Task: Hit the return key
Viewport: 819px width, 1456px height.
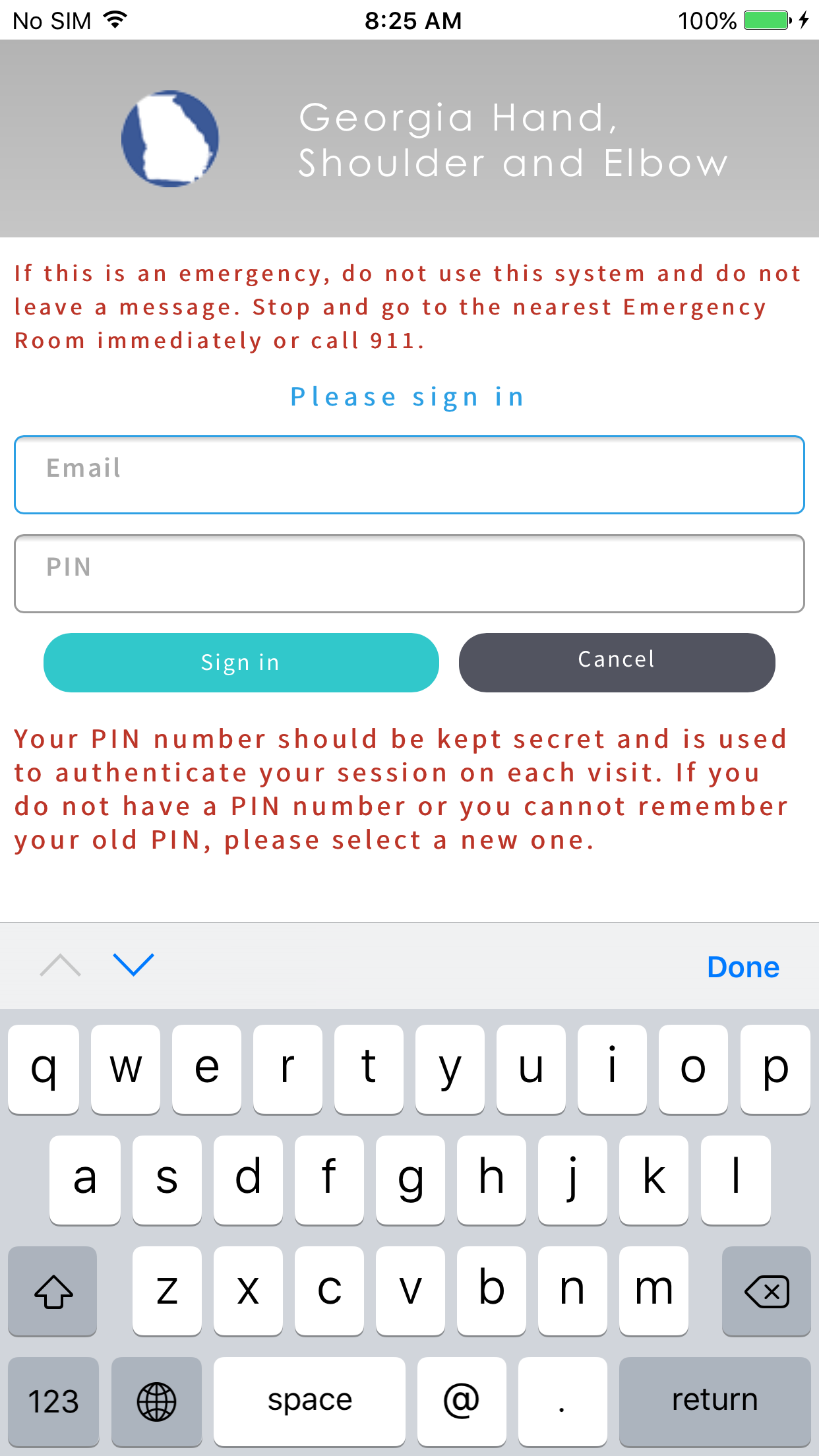Action: (714, 1401)
